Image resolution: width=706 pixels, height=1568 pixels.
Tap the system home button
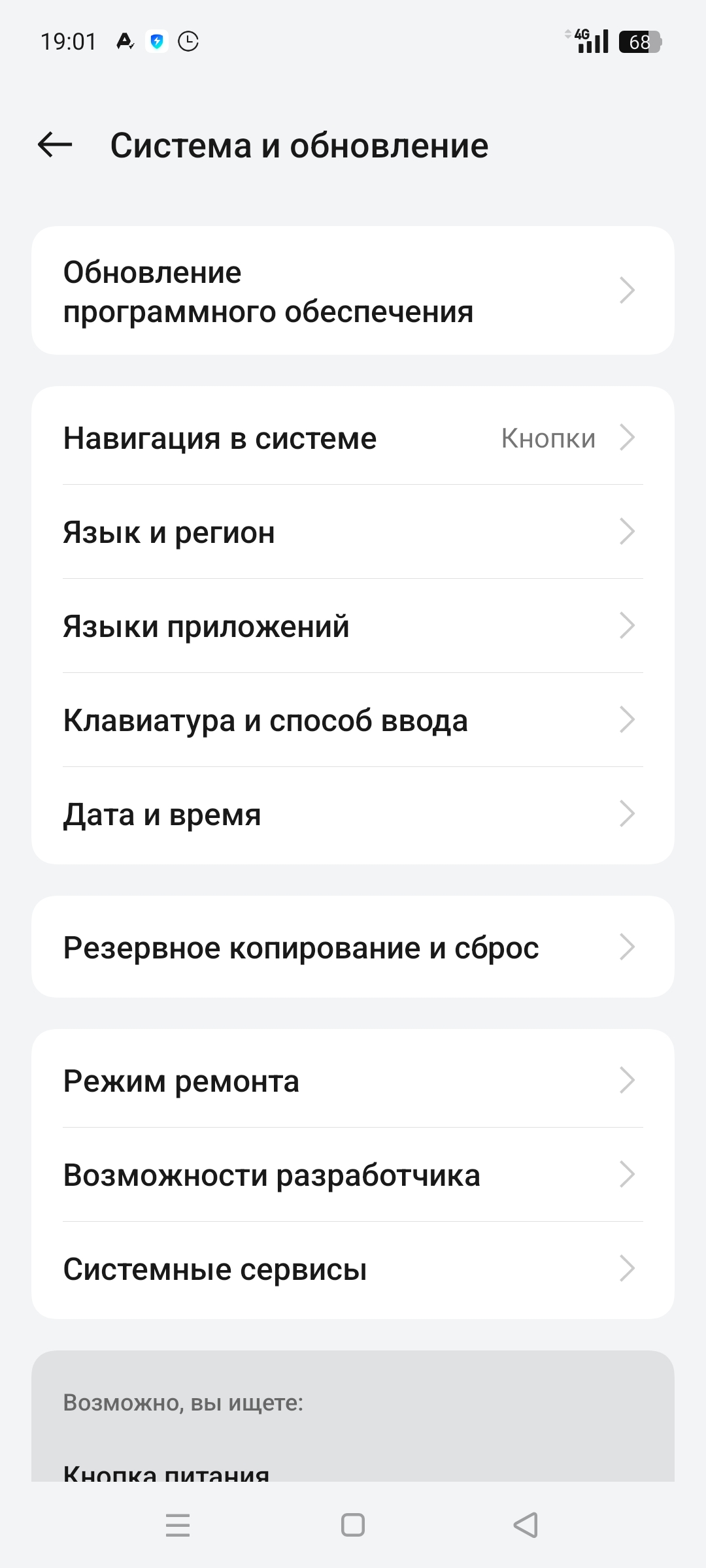[353, 1525]
